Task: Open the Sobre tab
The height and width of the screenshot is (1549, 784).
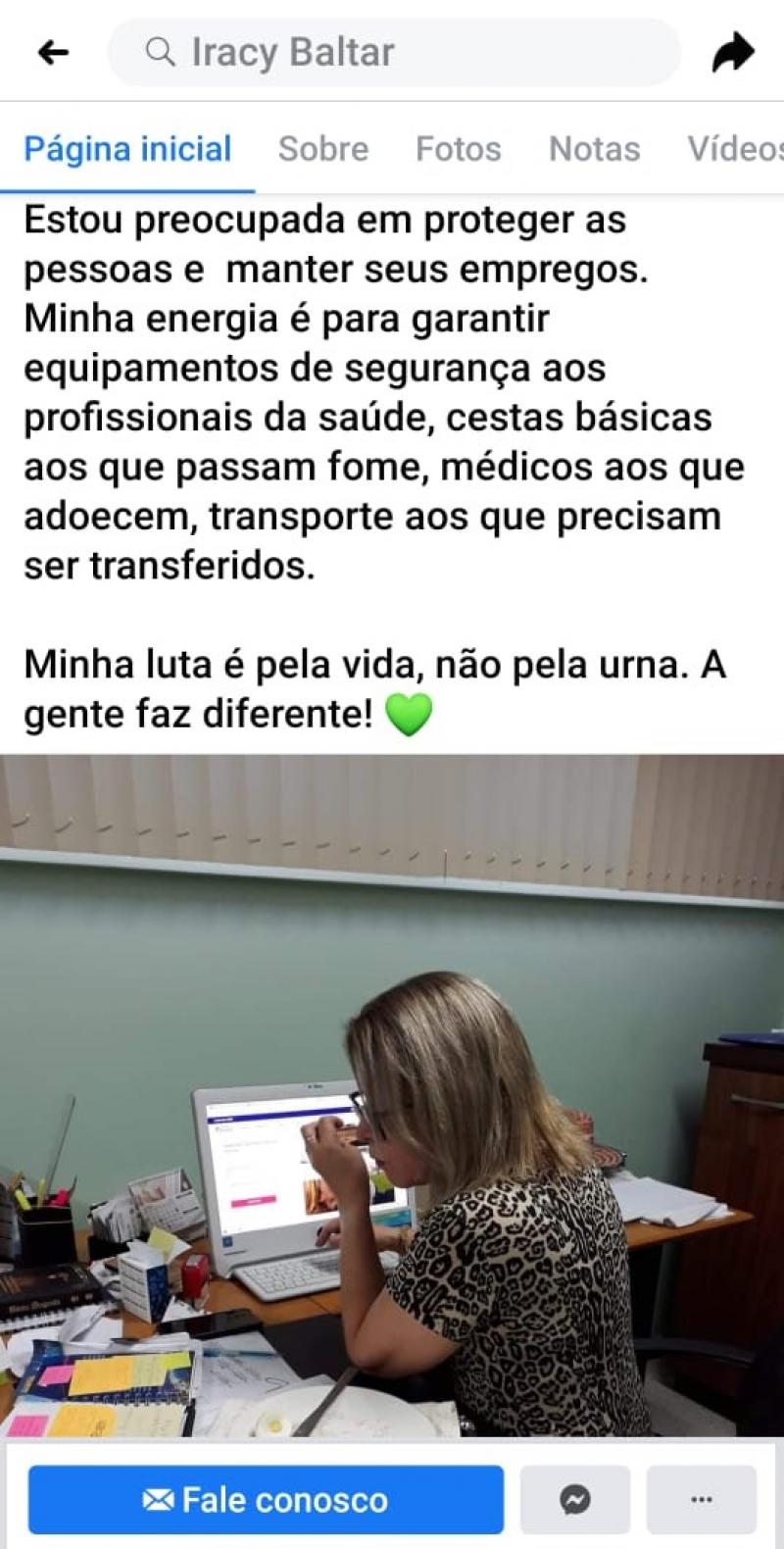Action: click(323, 149)
